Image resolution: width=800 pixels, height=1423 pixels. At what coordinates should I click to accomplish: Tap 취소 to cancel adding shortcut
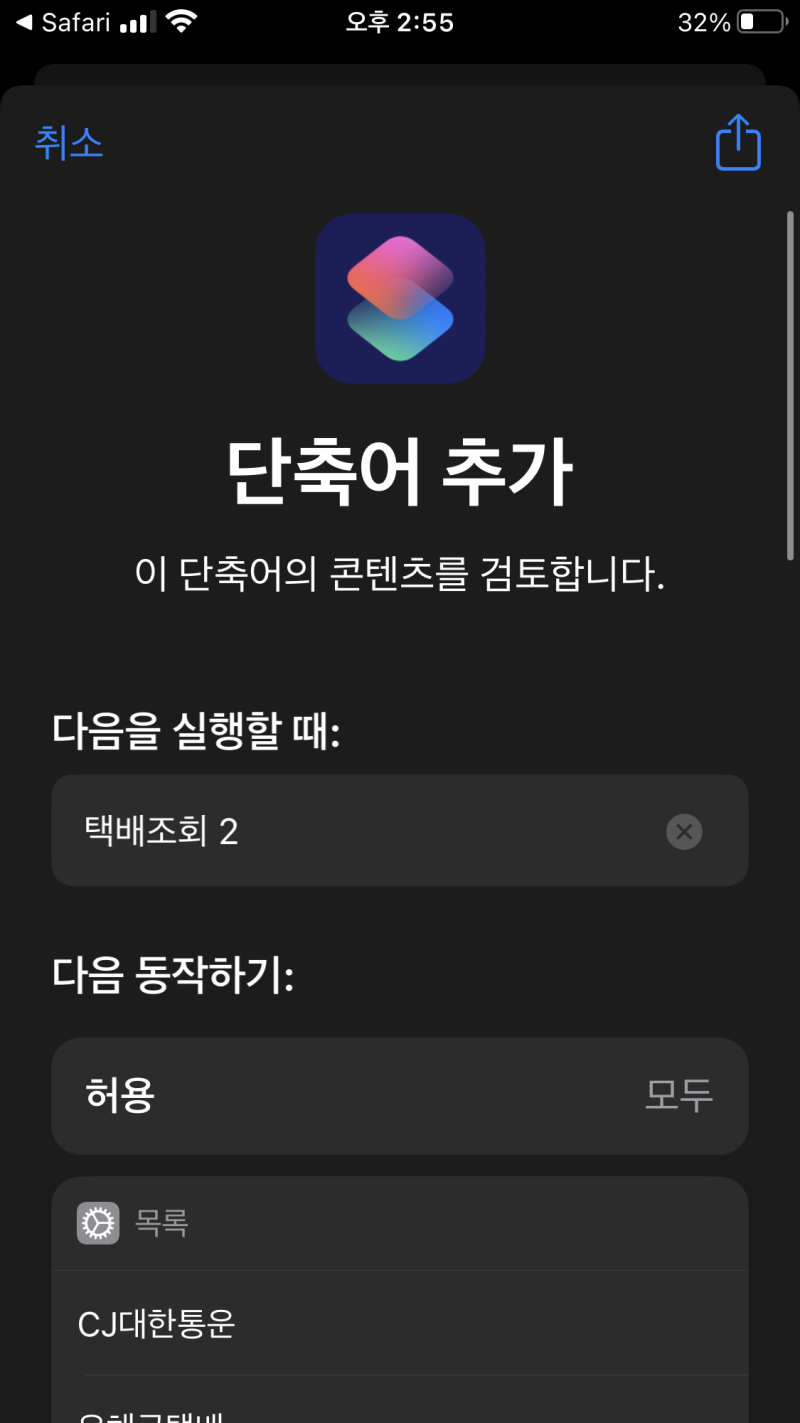click(x=69, y=143)
